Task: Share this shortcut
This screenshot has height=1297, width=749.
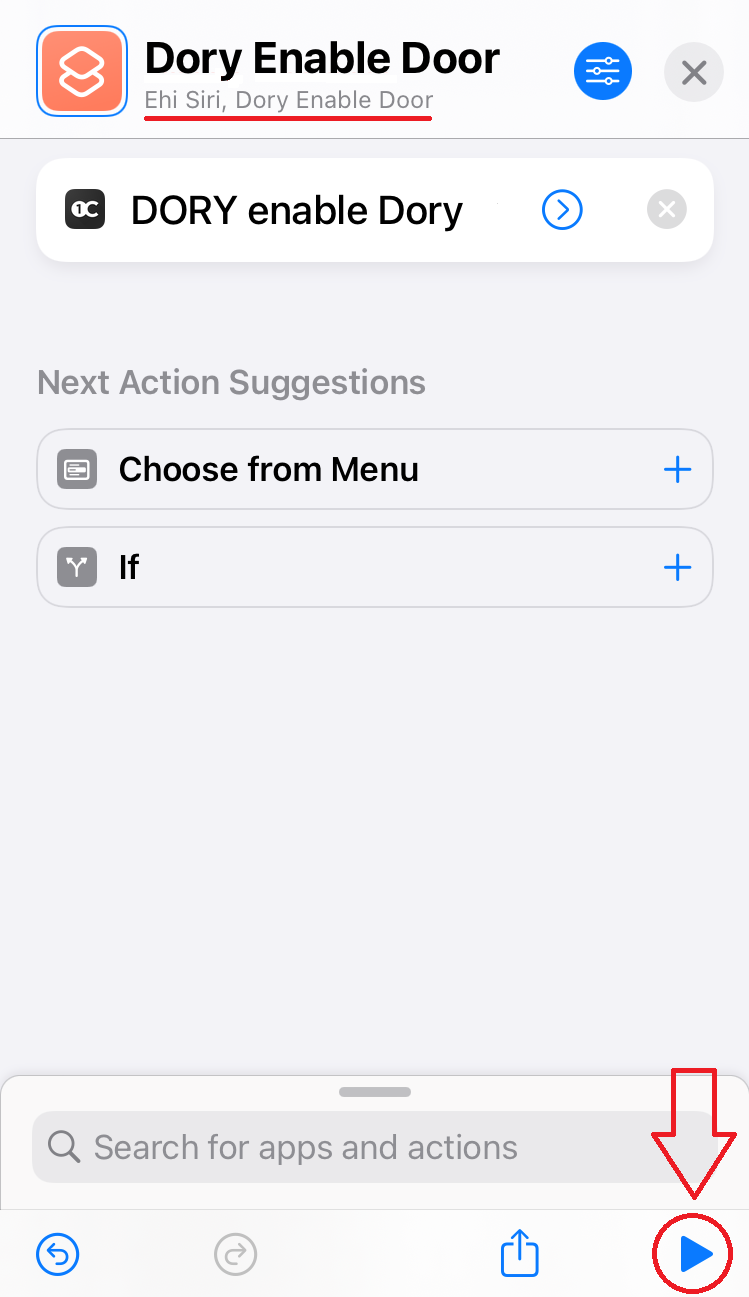Action: (519, 1252)
